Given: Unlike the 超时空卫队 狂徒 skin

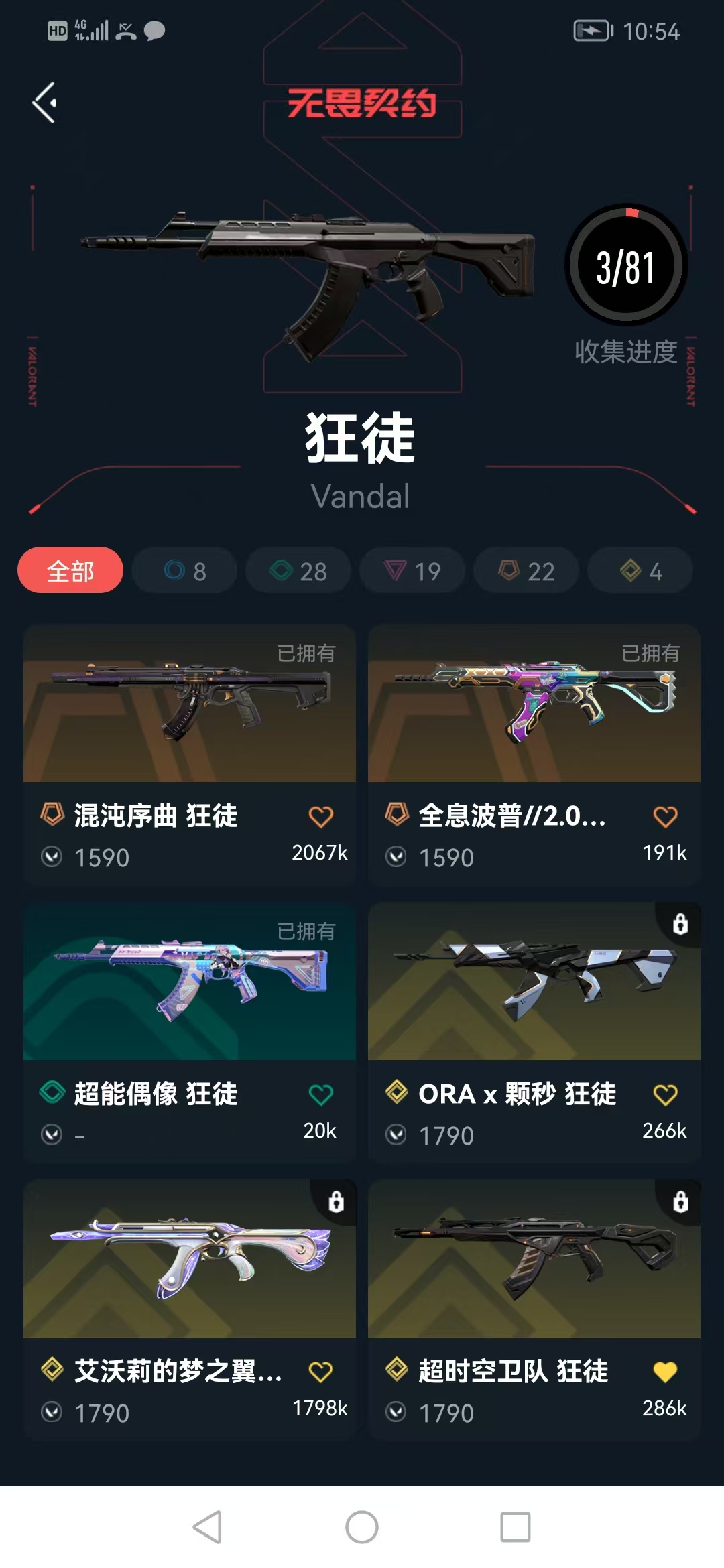Looking at the screenshot, I should [665, 1372].
